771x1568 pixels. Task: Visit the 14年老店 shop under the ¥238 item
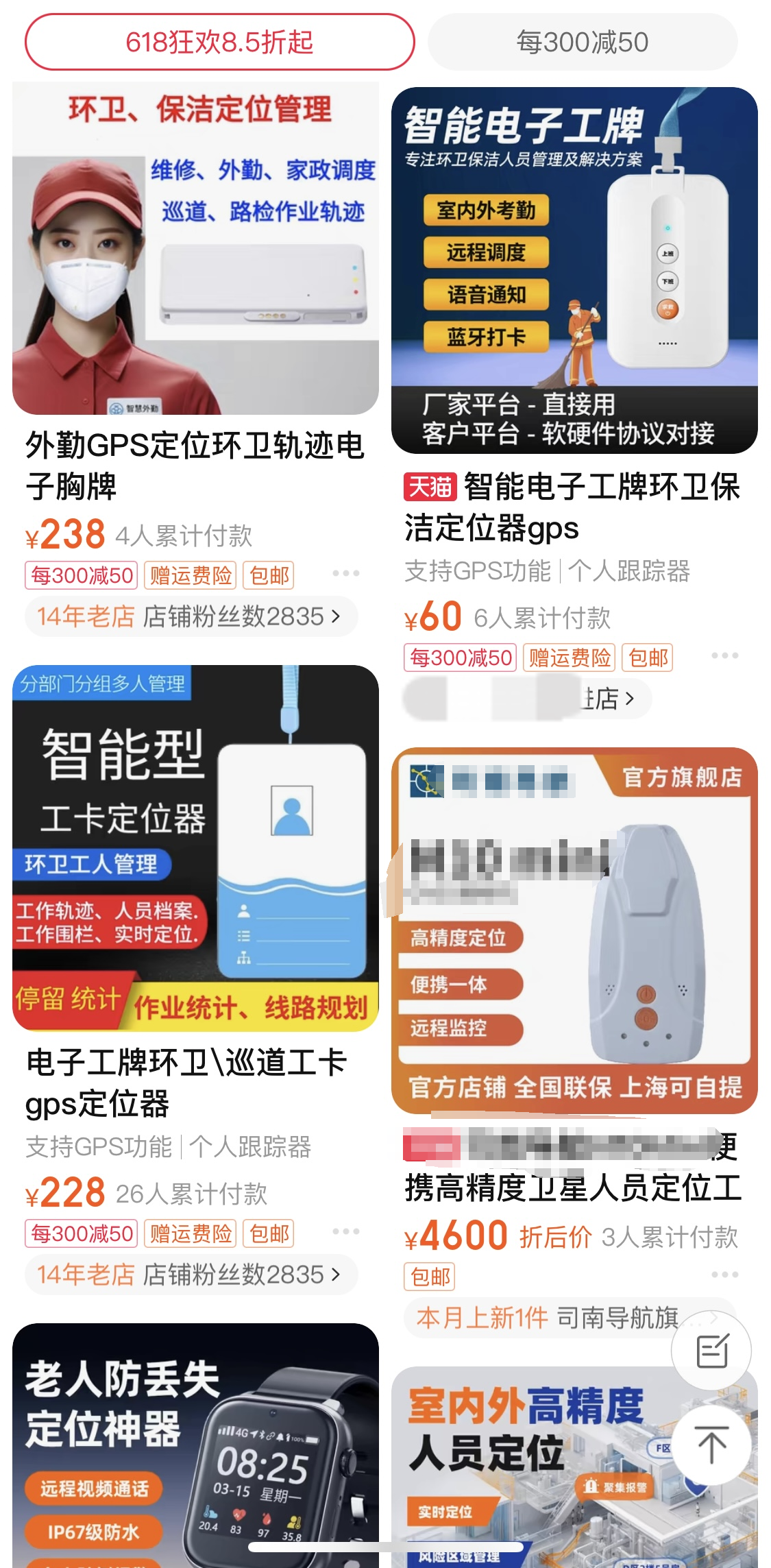(x=191, y=616)
